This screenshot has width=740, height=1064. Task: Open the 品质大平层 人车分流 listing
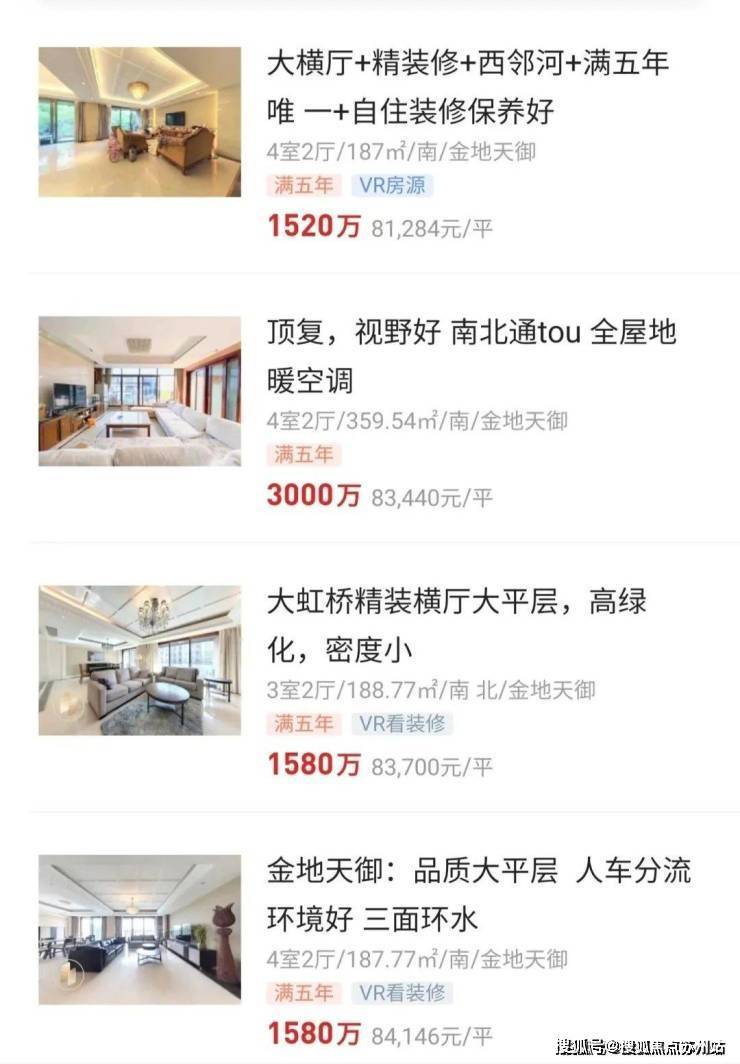[x=478, y=893]
